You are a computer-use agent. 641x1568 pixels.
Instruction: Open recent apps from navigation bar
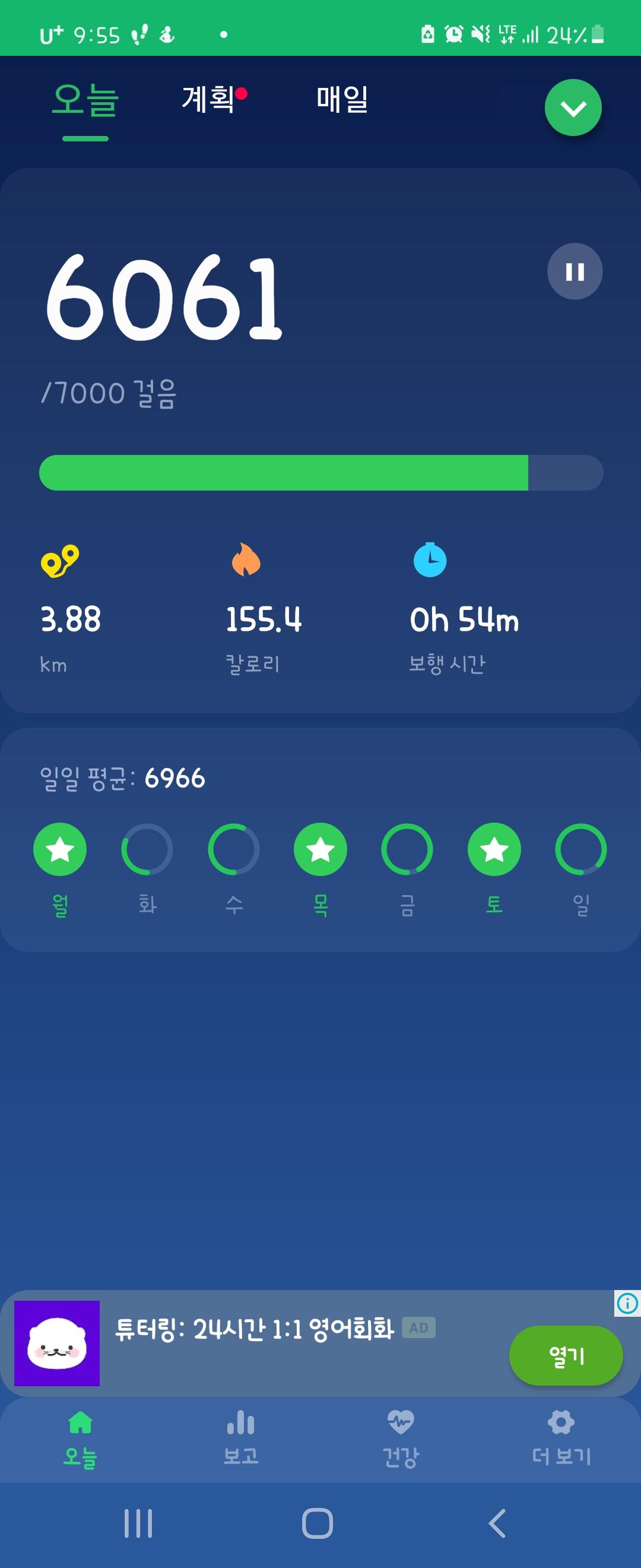[138, 1523]
